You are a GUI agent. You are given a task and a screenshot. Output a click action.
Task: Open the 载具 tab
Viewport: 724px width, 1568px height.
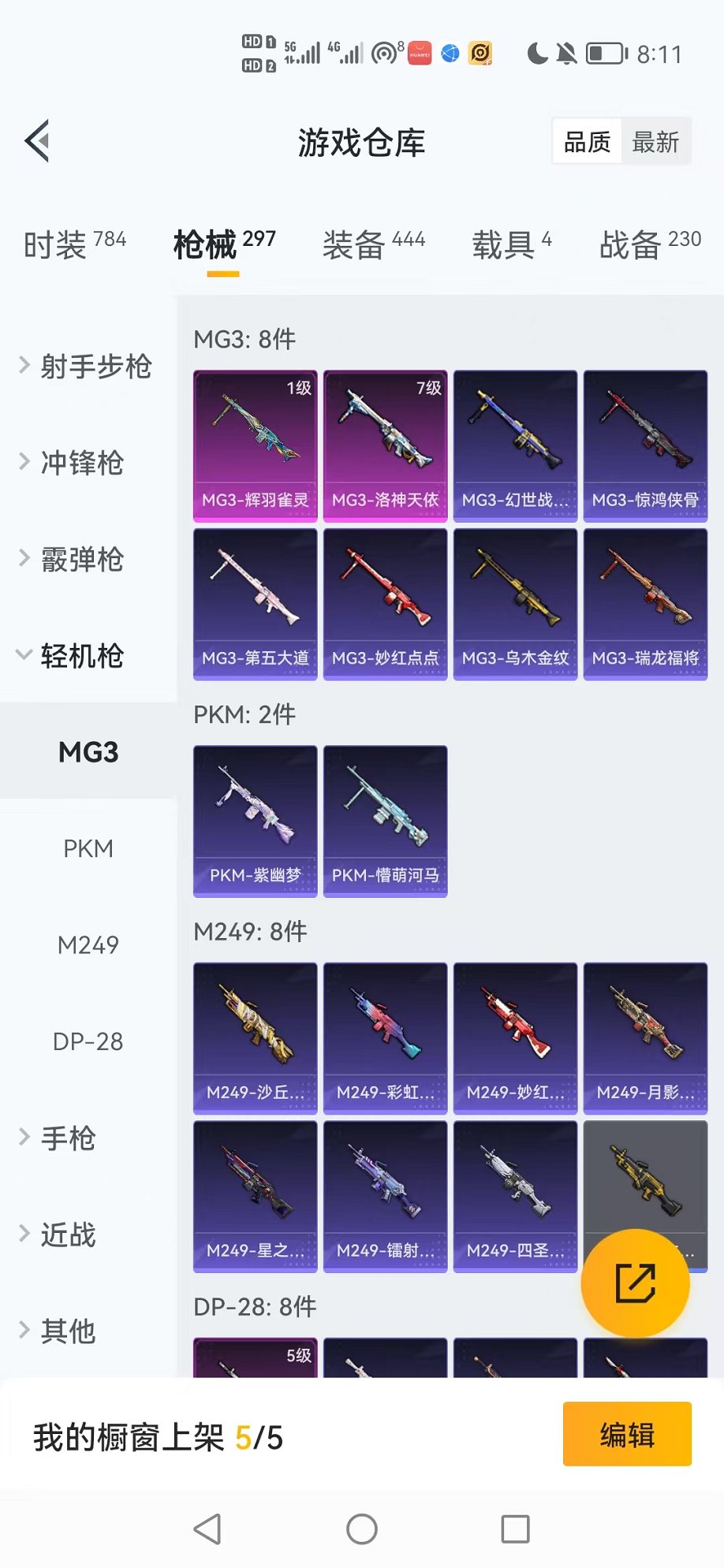click(511, 244)
